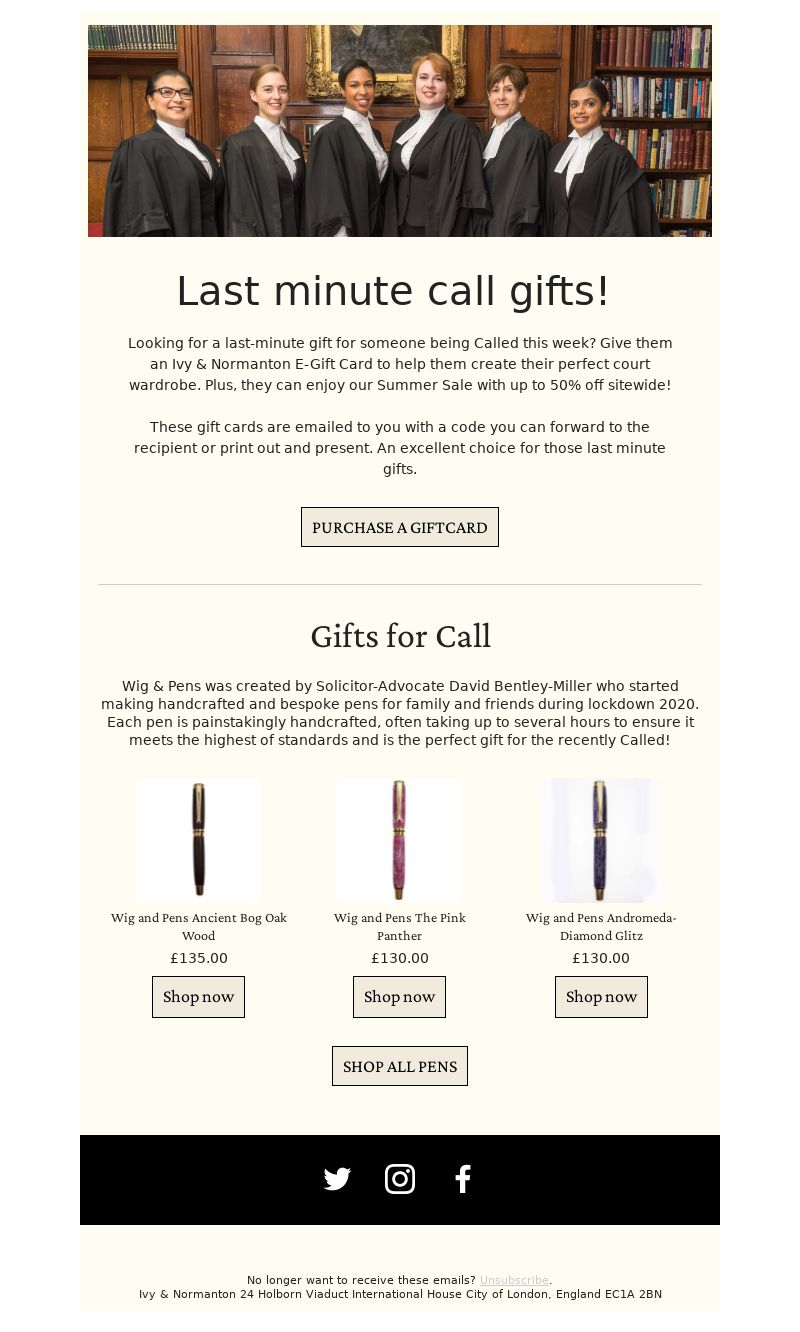Shop now for Ancient Bog Oak Wood pen
Image resolution: width=800 pixels, height=1332 pixels.
[198, 997]
